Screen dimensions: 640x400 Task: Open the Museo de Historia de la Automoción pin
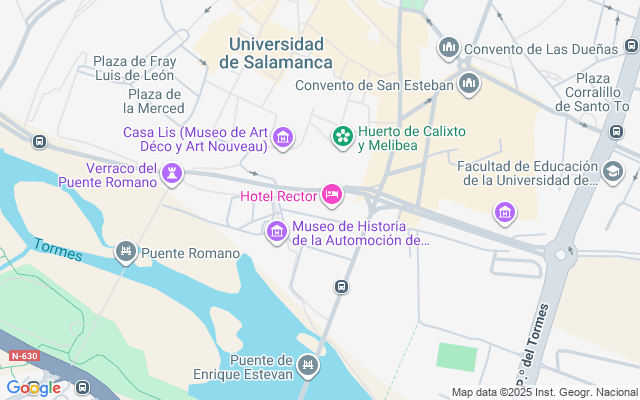276,232
